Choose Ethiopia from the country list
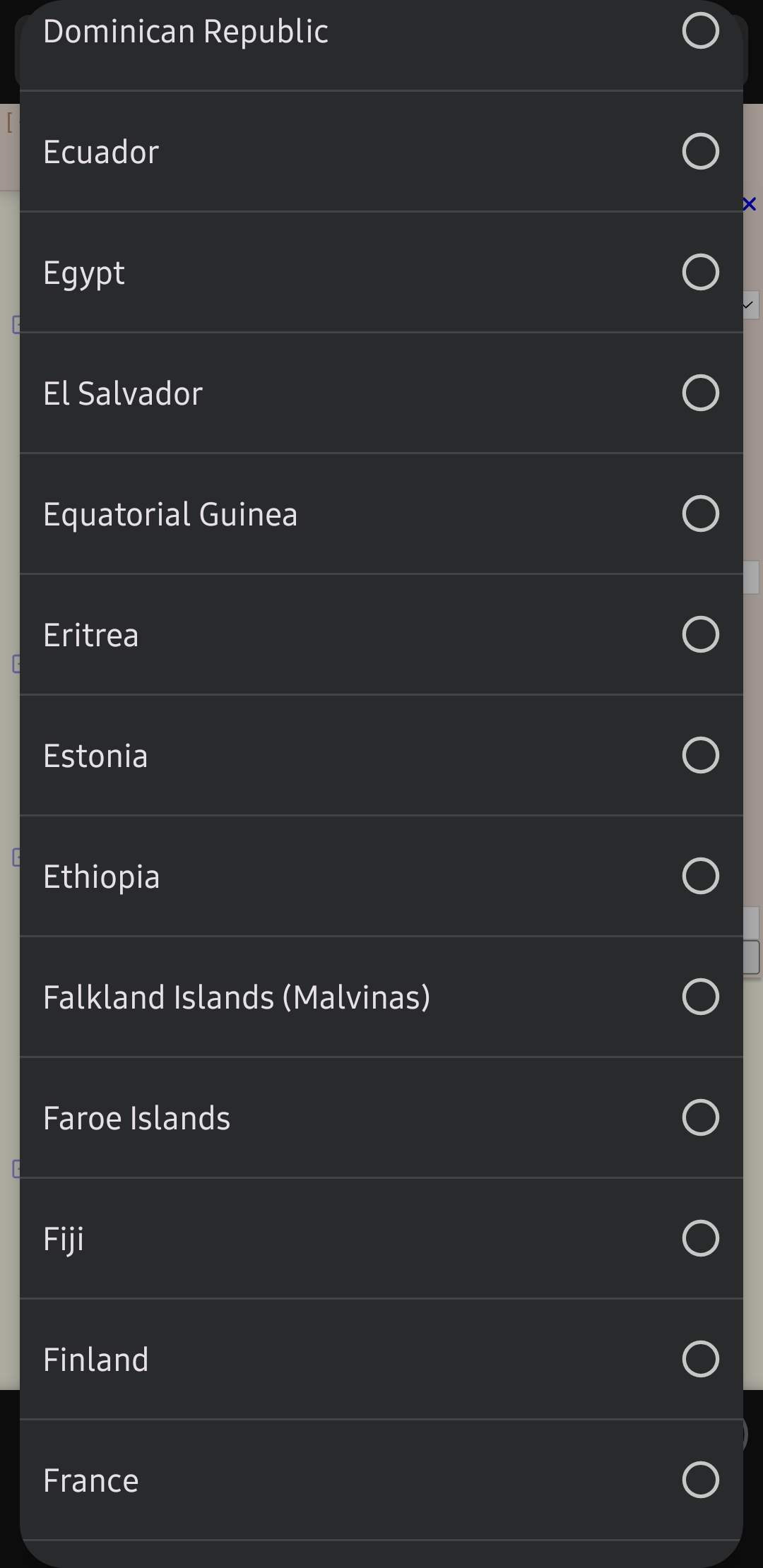Viewport: 763px width, 1568px height. tap(381, 876)
